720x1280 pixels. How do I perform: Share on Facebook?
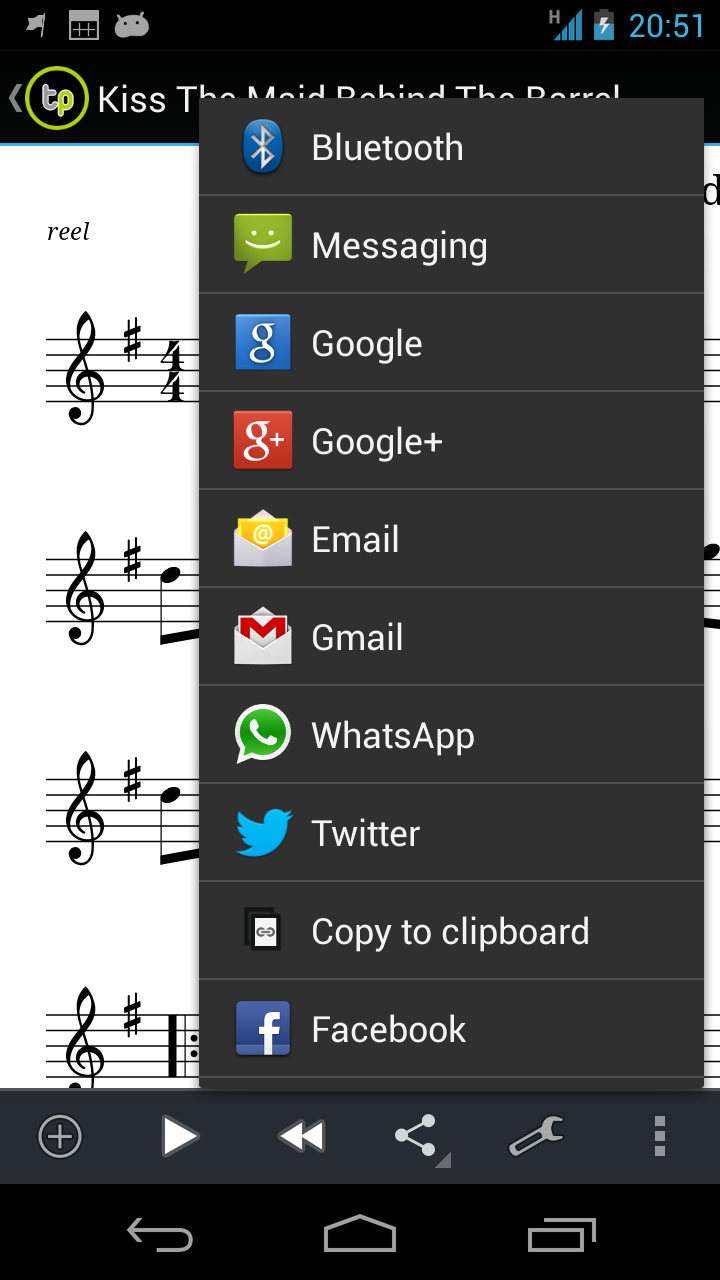450,1030
